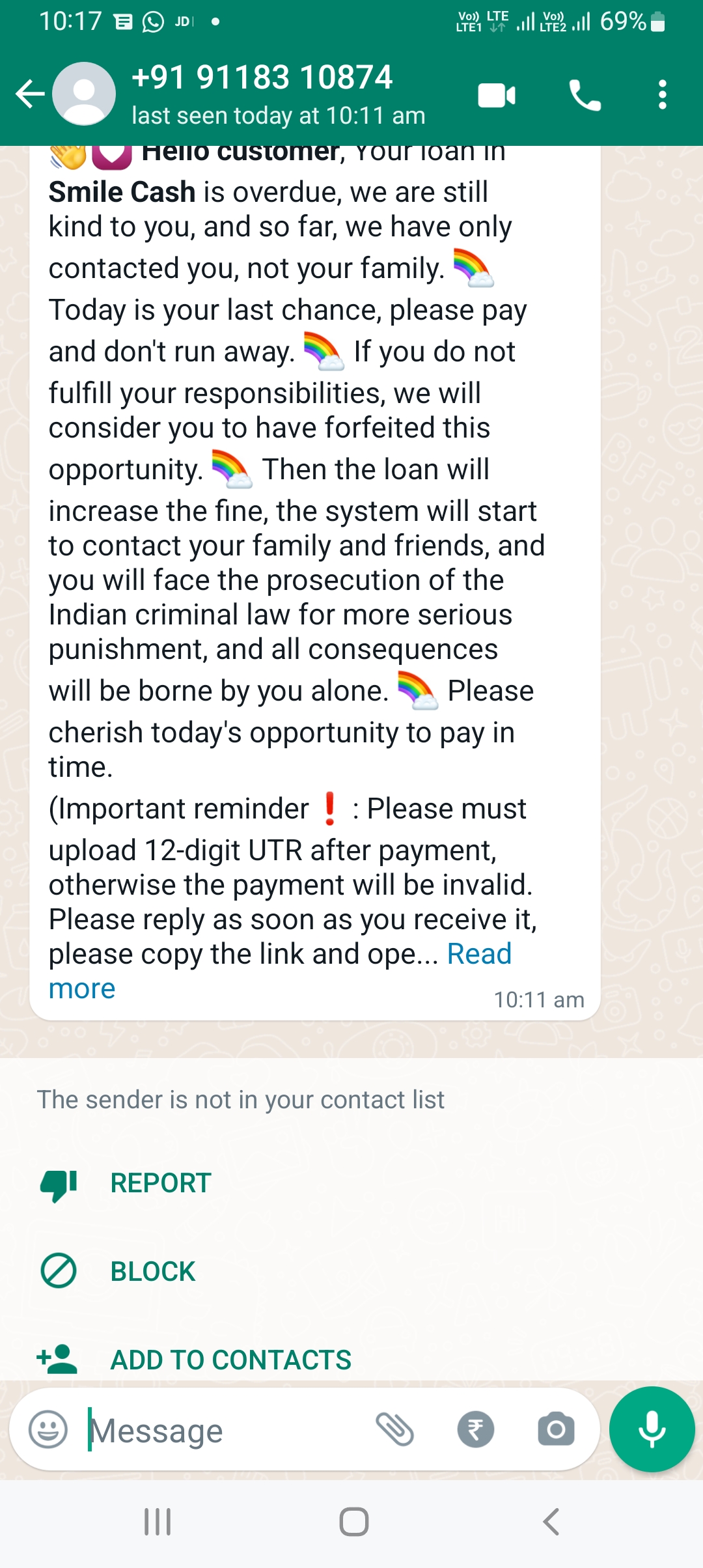The image size is (703, 1568).
Task: Block this sender
Action: pos(152,1272)
